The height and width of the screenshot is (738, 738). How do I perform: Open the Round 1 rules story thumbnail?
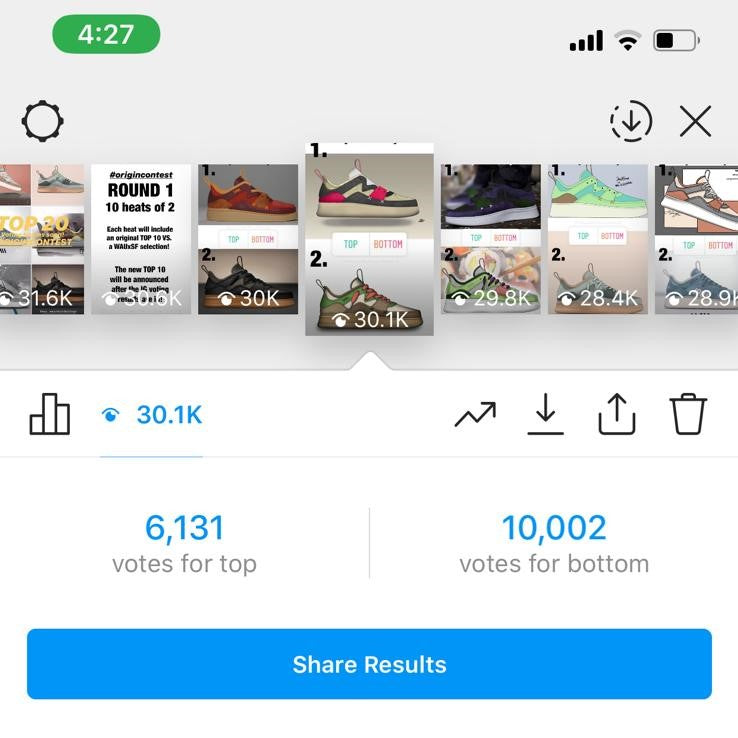click(141, 240)
